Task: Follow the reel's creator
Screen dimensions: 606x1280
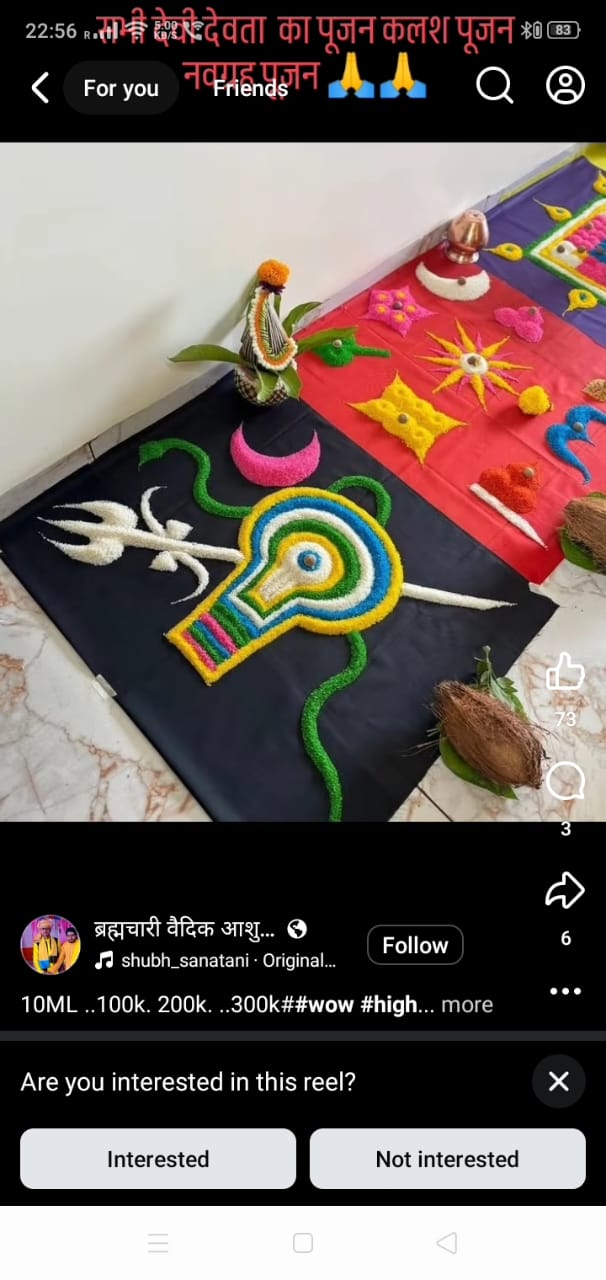Action: pyautogui.click(x=415, y=945)
